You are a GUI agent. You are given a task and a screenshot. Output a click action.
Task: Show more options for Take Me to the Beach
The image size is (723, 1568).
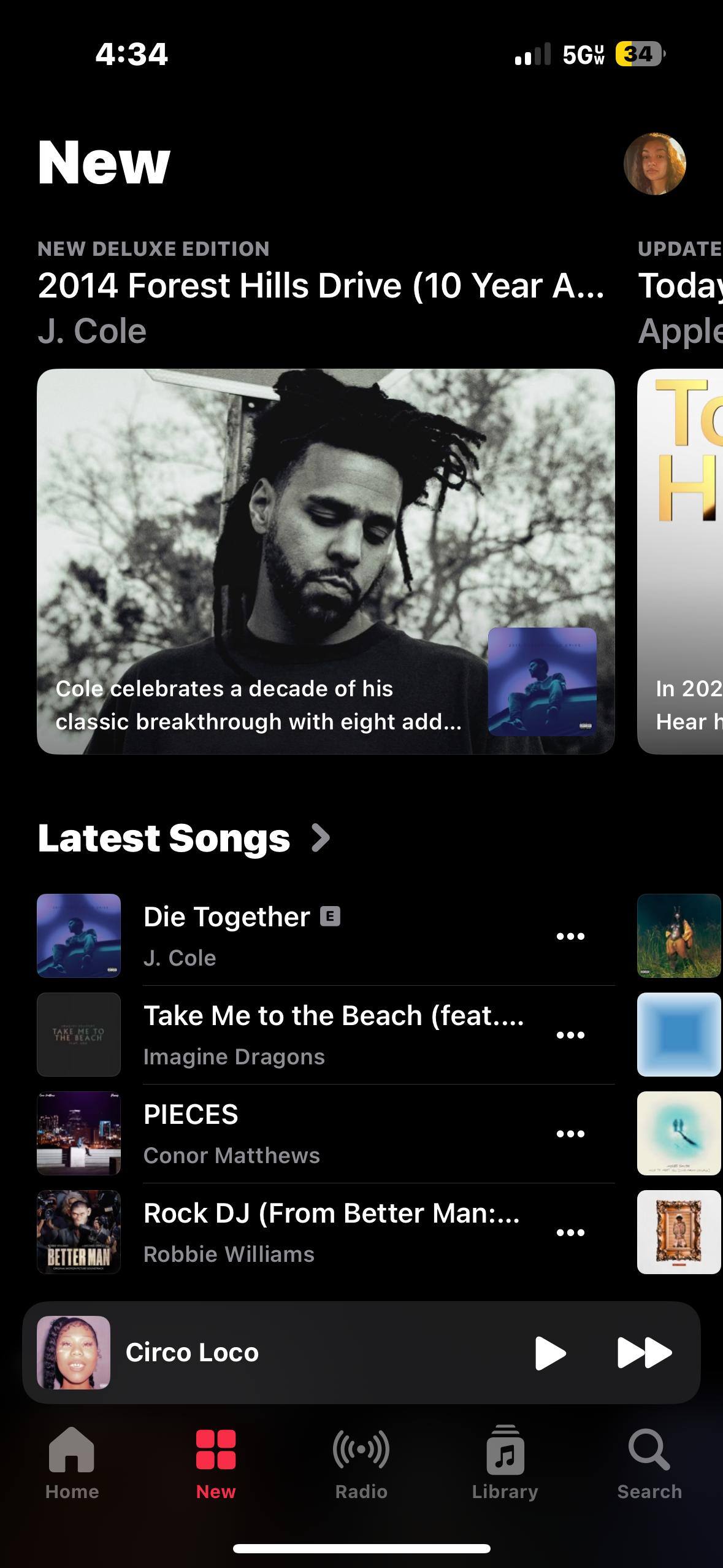pos(570,1035)
